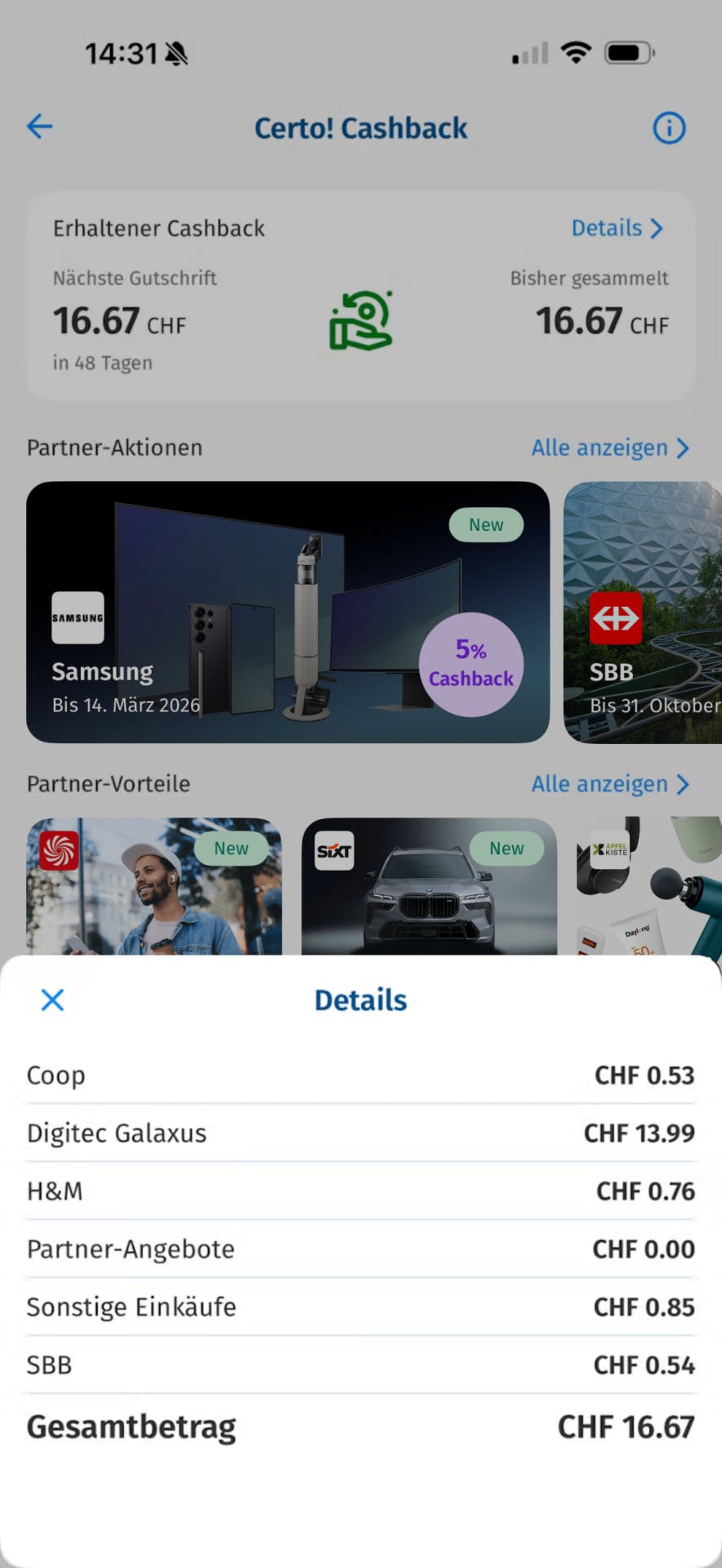Select the Samsung logo on the partner tile
This screenshot has width=722, height=1568.
(x=78, y=618)
